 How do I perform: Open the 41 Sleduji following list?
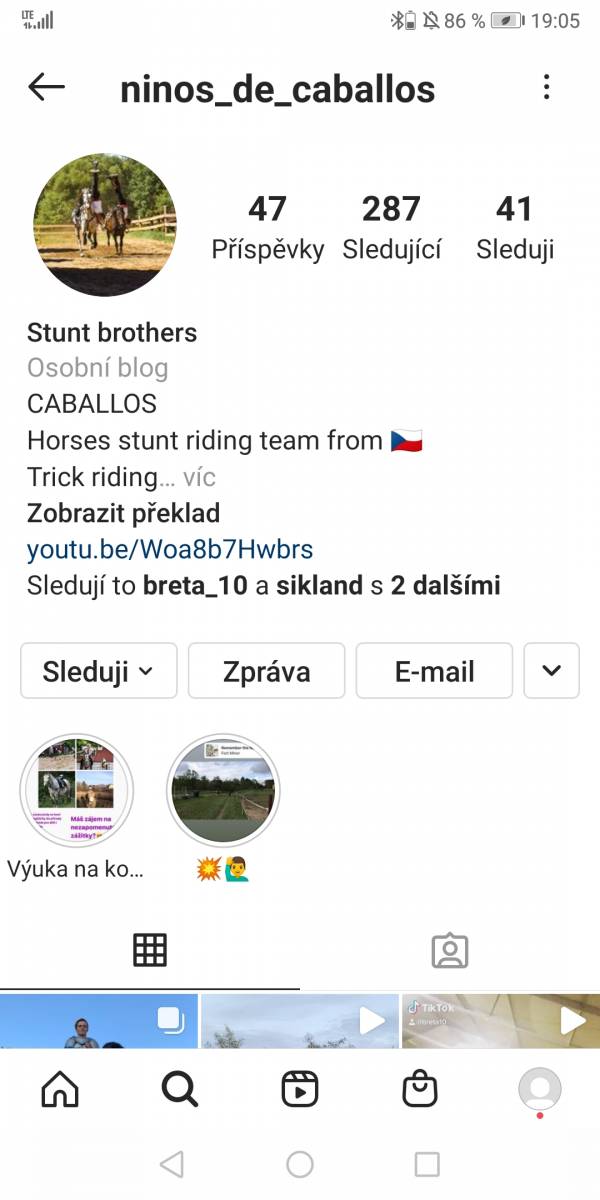(515, 227)
